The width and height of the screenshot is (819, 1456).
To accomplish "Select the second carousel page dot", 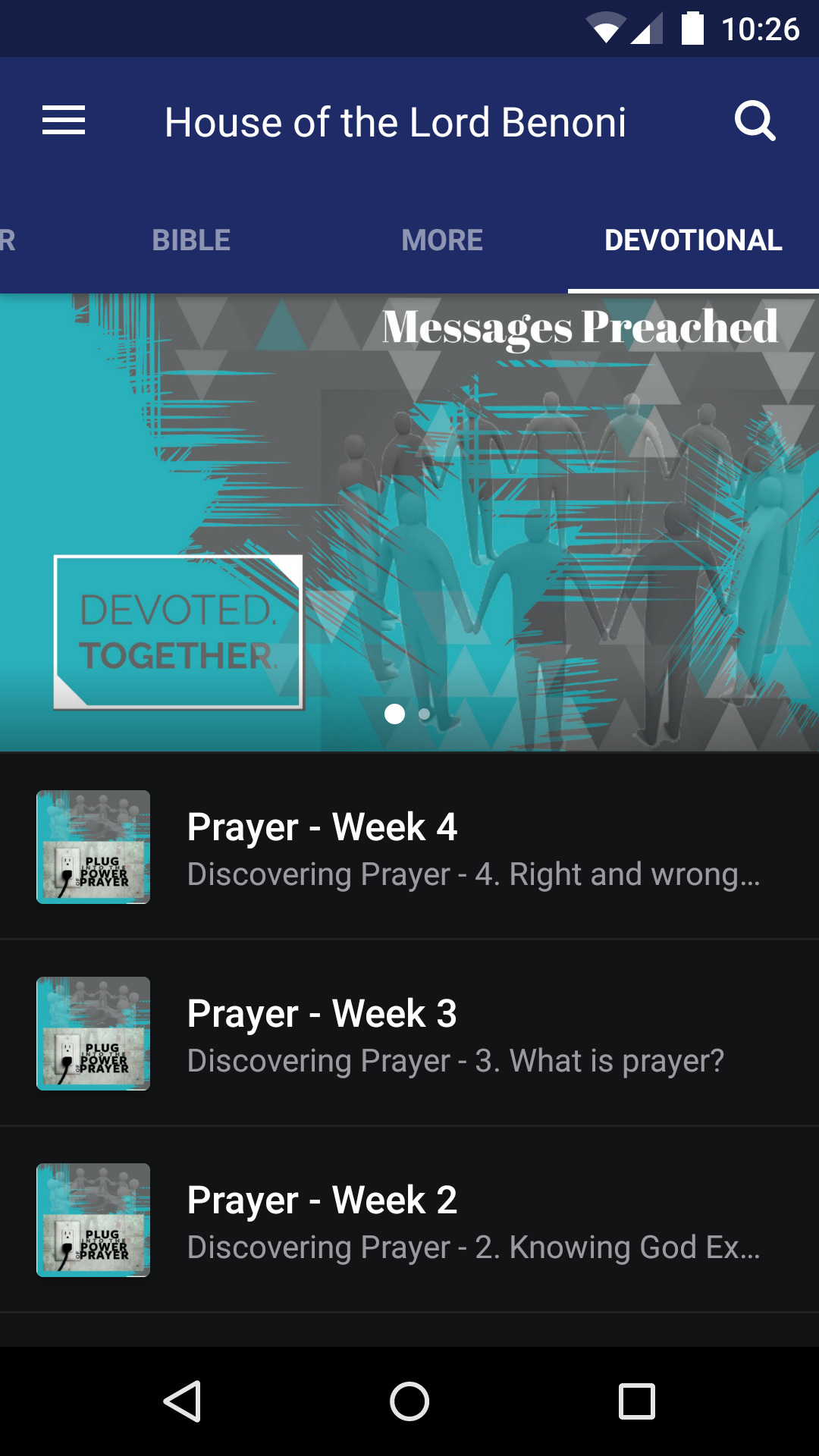I will [x=423, y=714].
